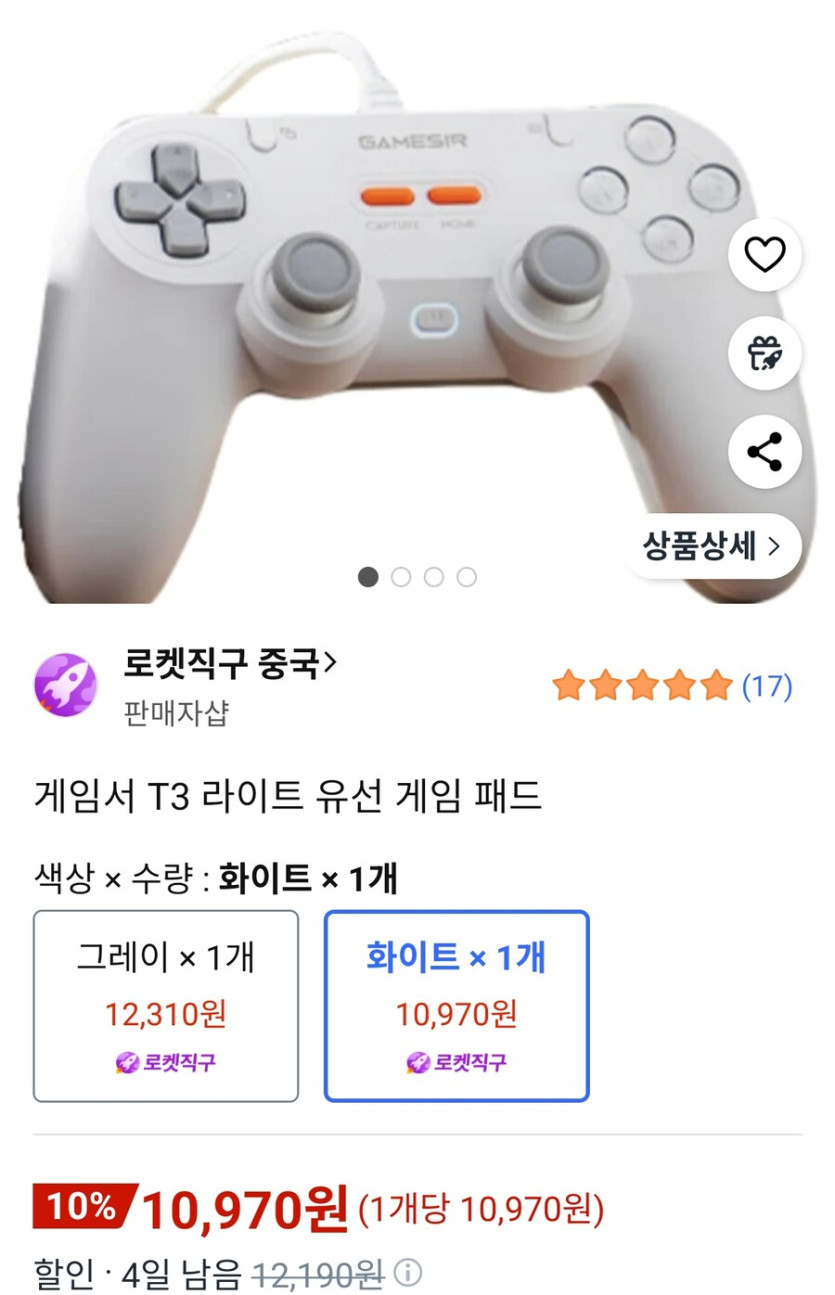Open the gift options icon
Screen dimensions: 835x1295
point(764,354)
